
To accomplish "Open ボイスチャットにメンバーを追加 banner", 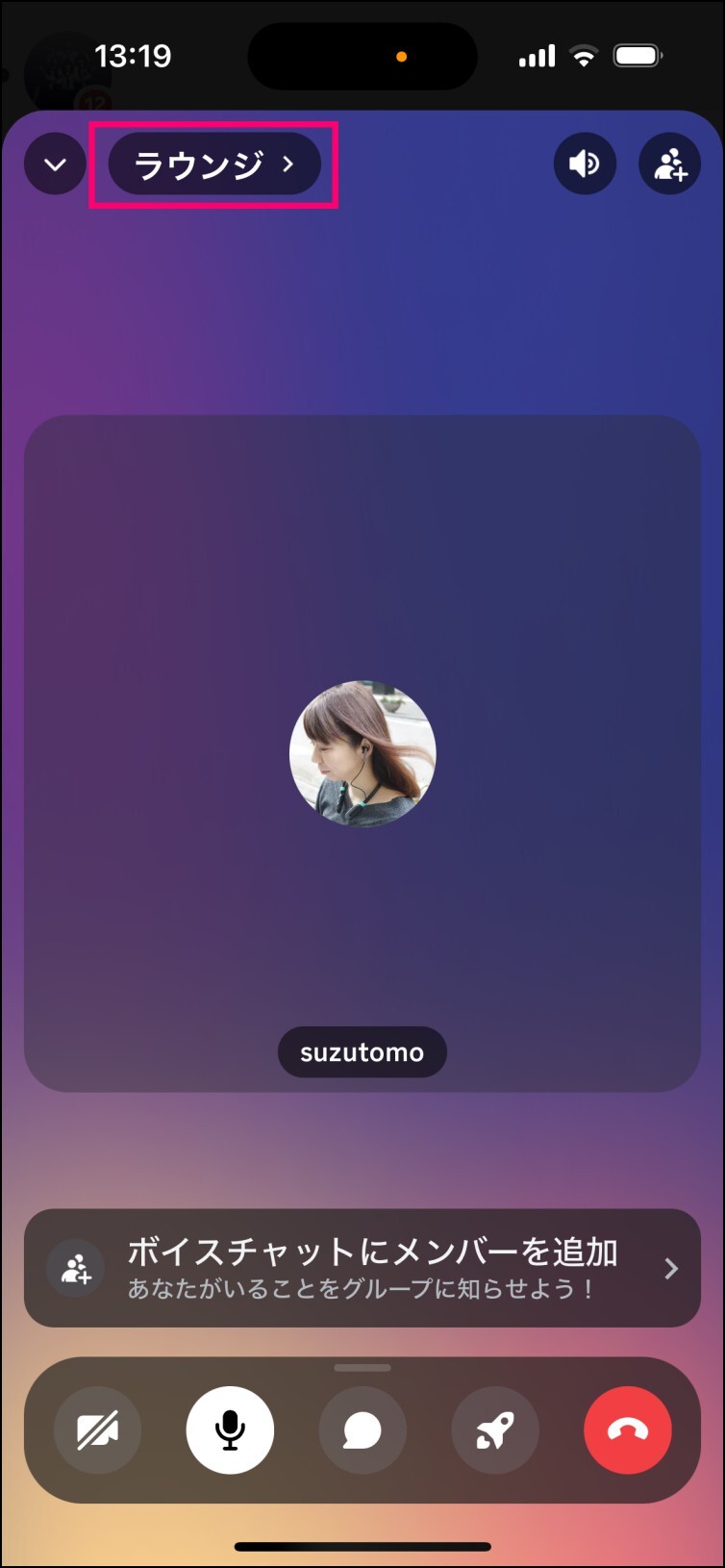I will click(x=362, y=1268).
